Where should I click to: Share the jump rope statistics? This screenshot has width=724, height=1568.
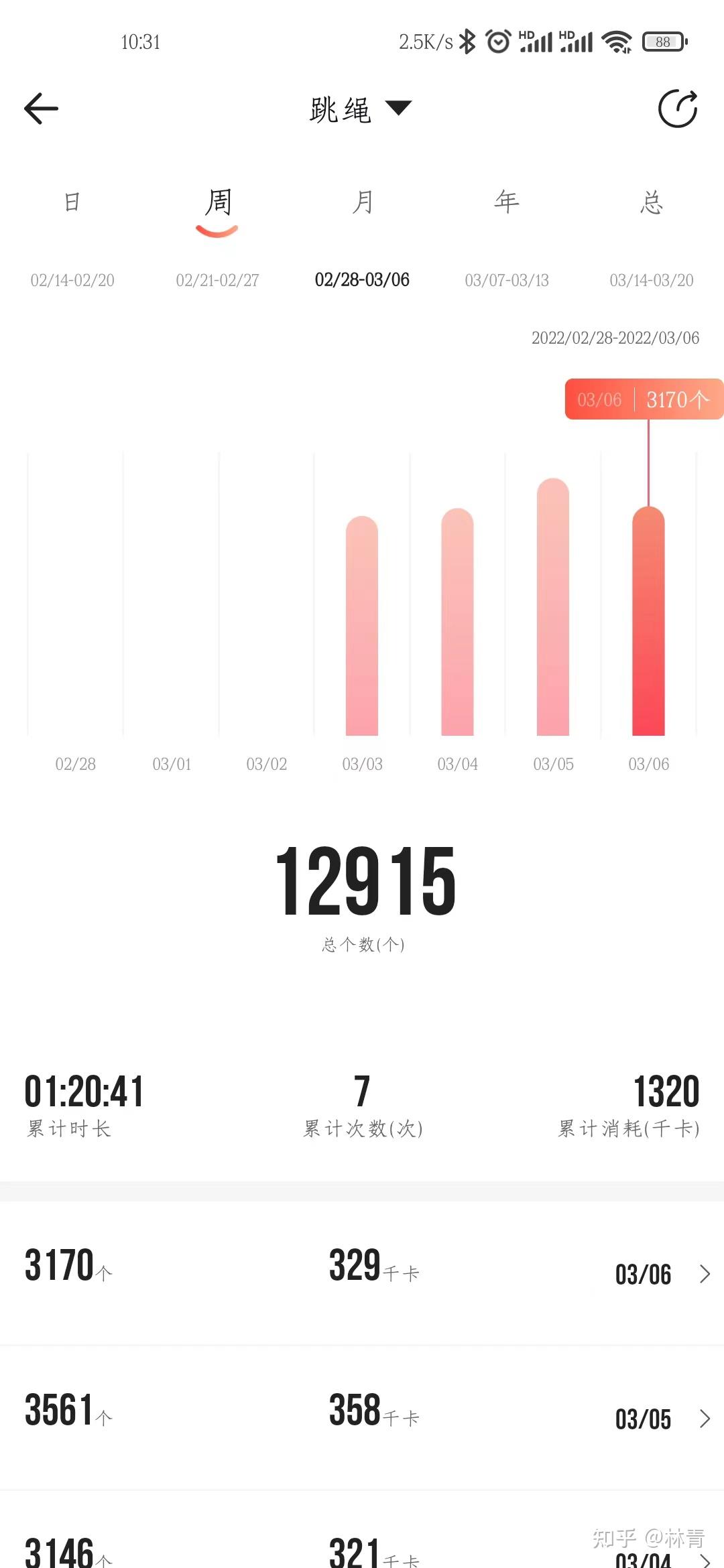(x=678, y=109)
